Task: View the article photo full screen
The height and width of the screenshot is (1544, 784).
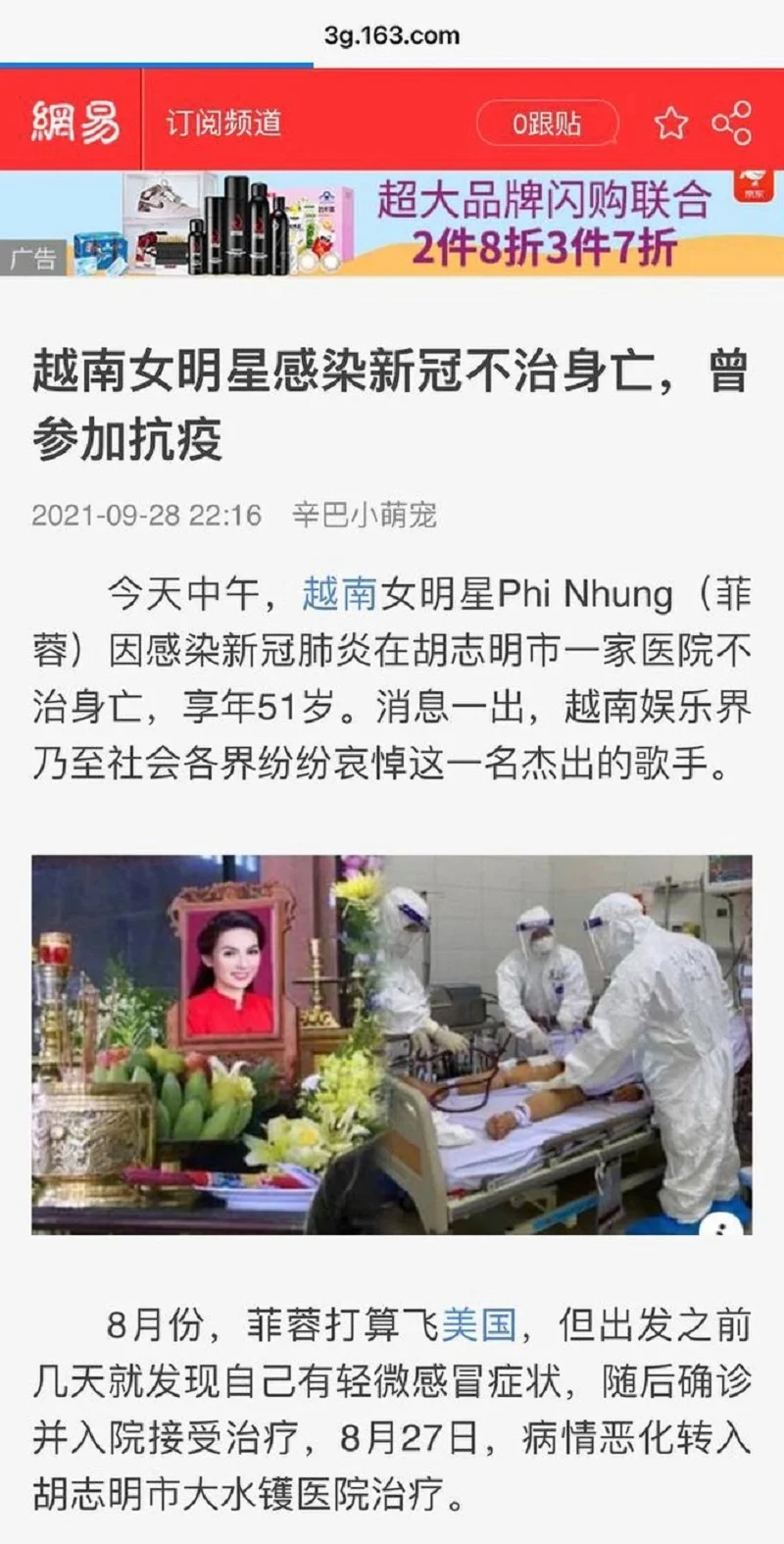Action: pyautogui.click(x=392, y=1044)
